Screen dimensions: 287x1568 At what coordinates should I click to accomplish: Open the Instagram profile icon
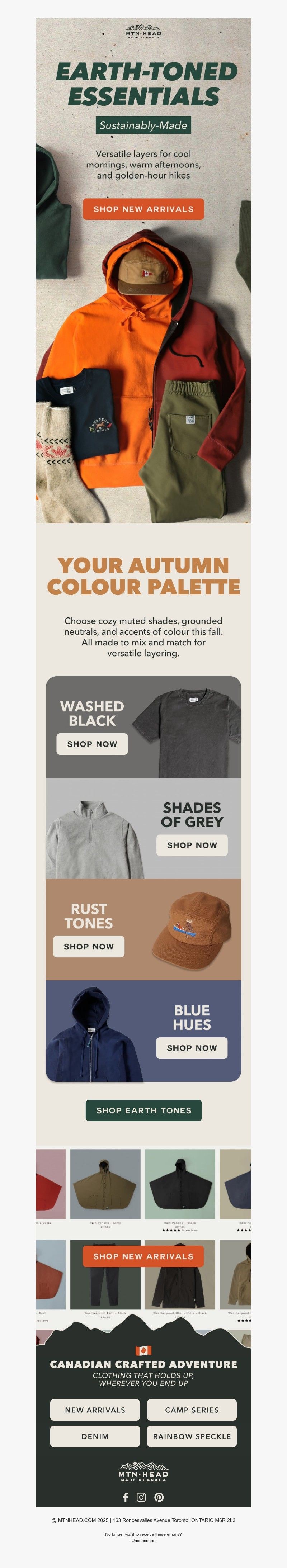(x=141, y=1497)
